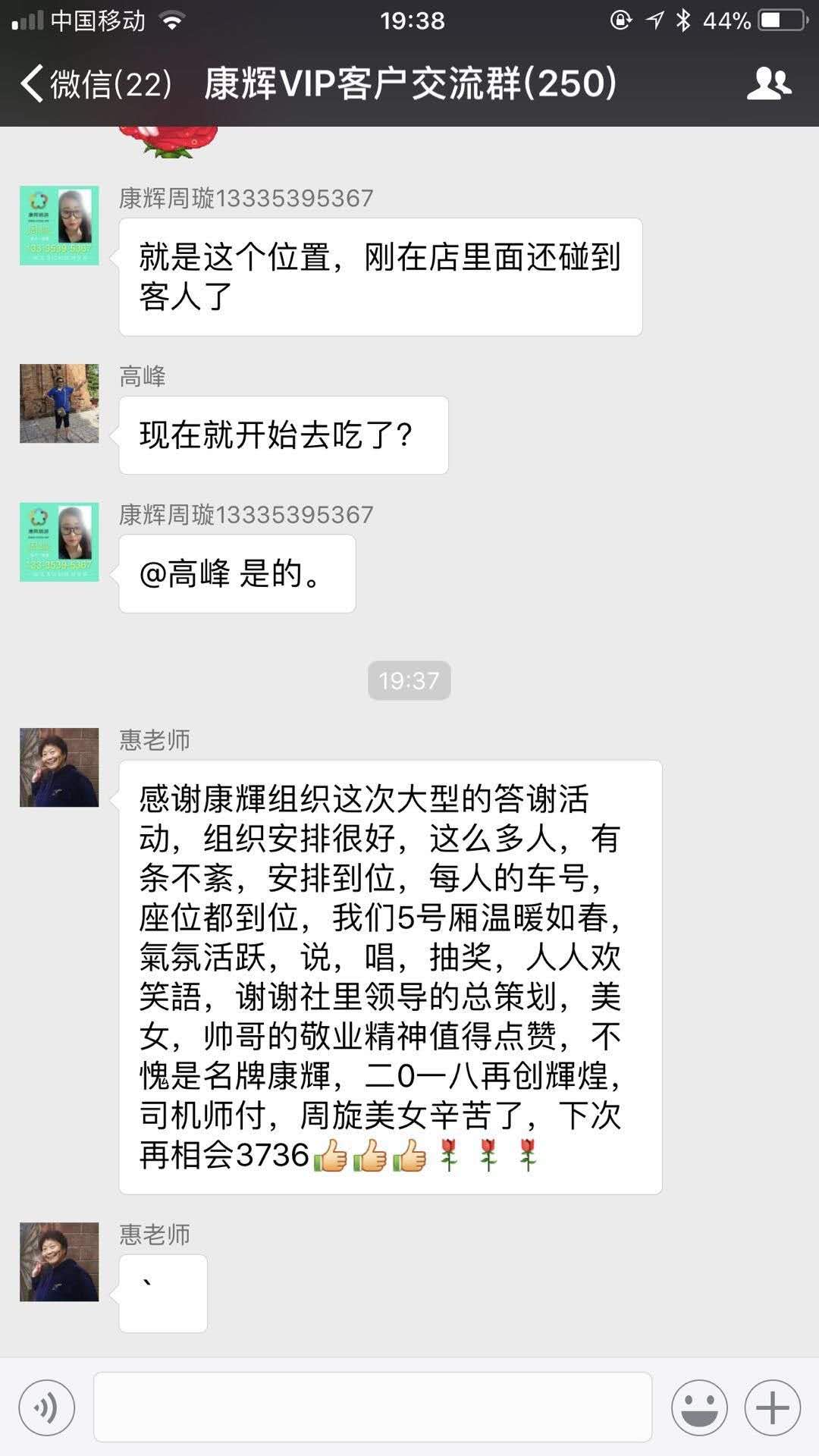
Task: Open the plus attachments menu
Action: [x=773, y=1407]
